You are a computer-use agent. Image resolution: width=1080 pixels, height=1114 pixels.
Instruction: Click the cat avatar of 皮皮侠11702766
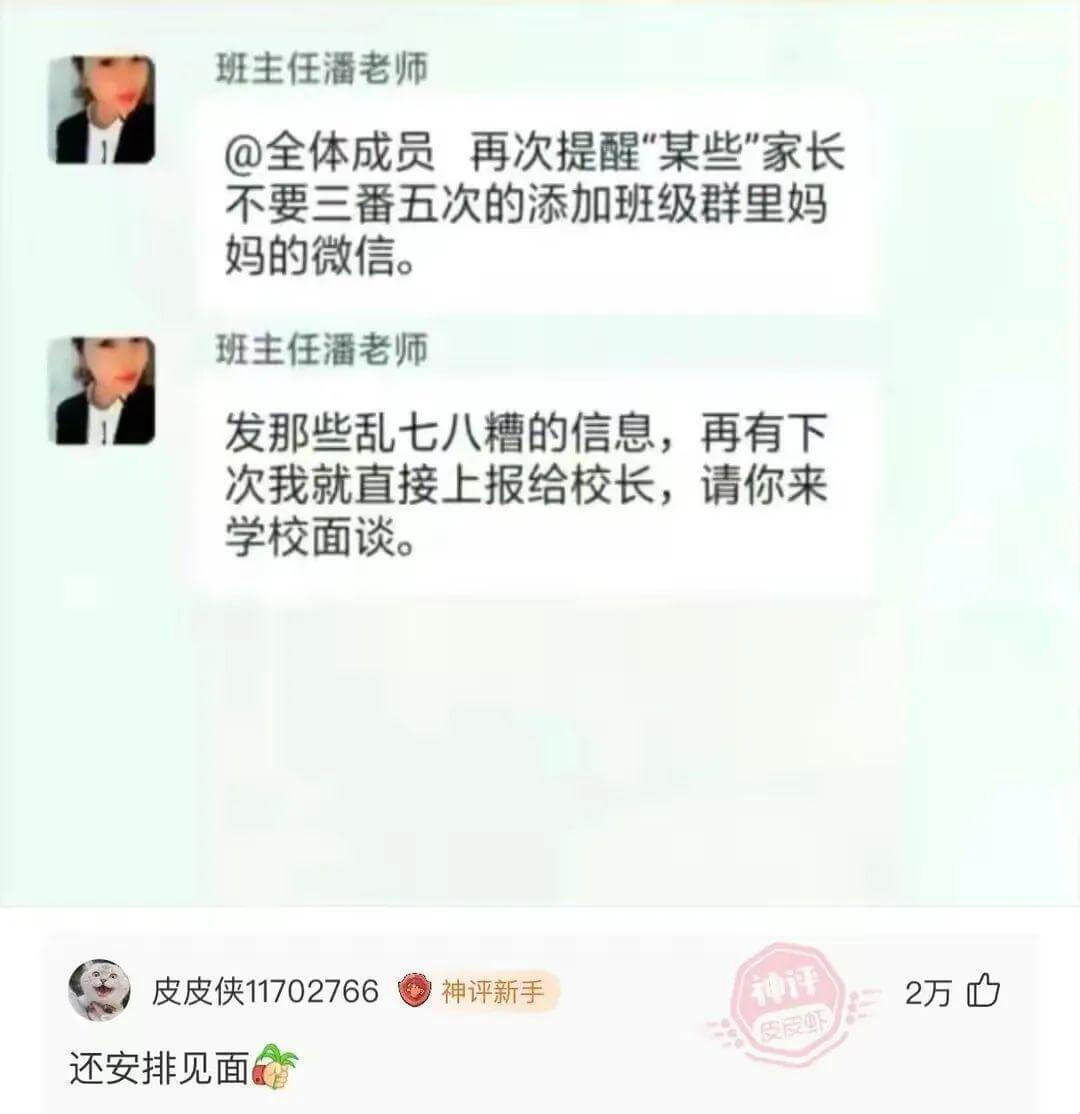(98, 991)
